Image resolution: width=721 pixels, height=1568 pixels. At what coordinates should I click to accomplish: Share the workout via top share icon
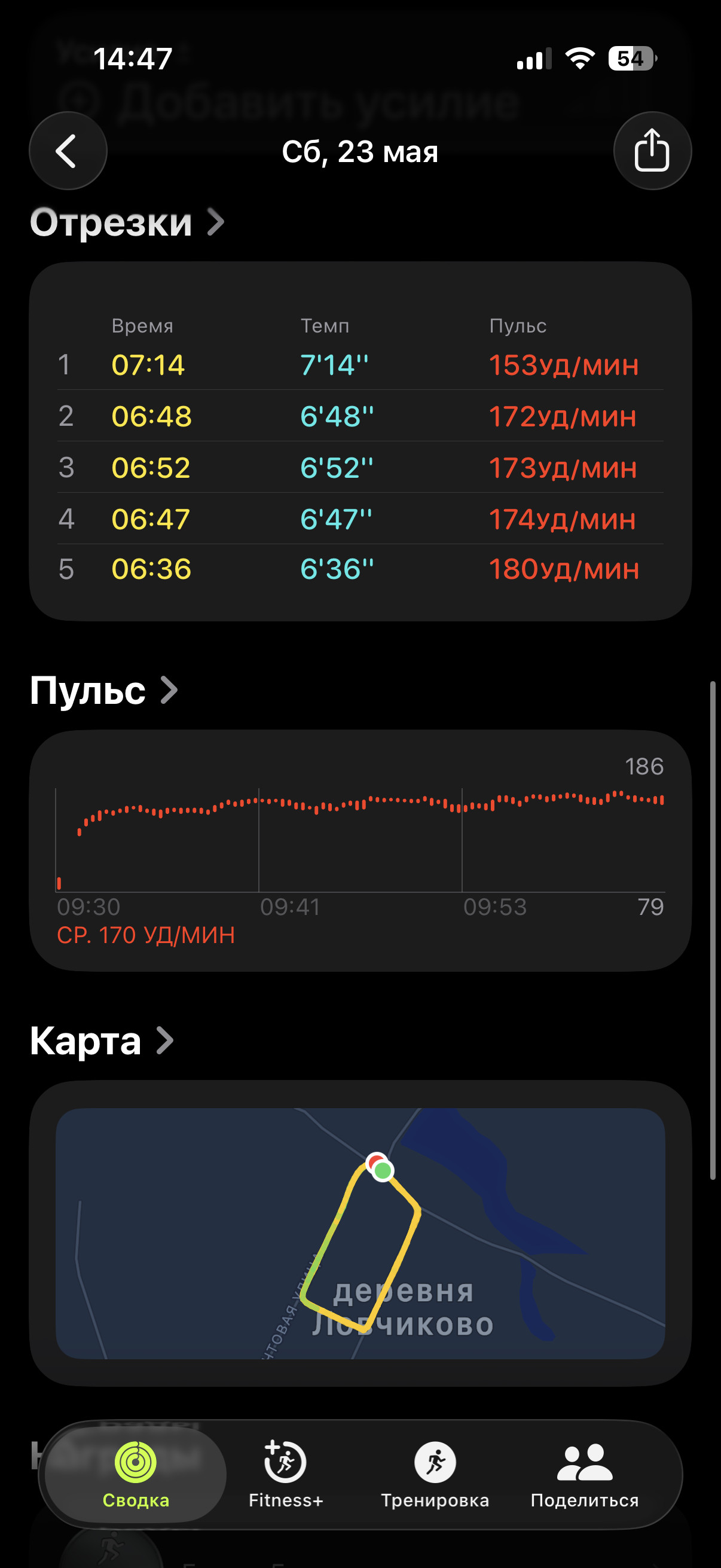(652, 151)
